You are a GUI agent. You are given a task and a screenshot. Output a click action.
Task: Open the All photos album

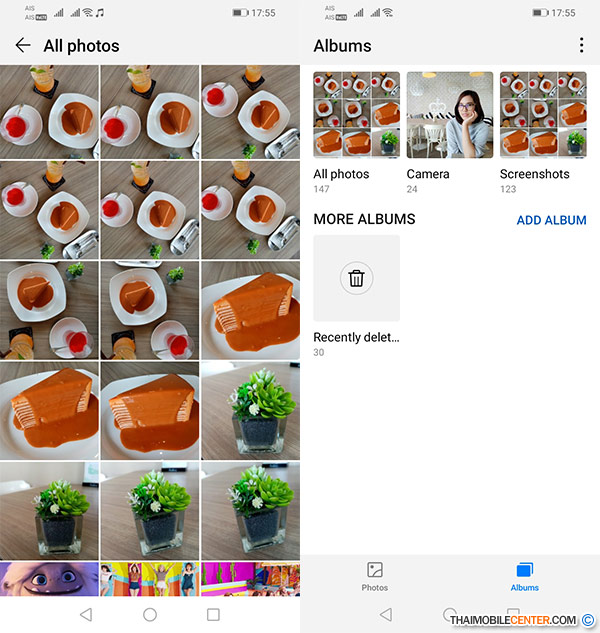coord(356,114)
